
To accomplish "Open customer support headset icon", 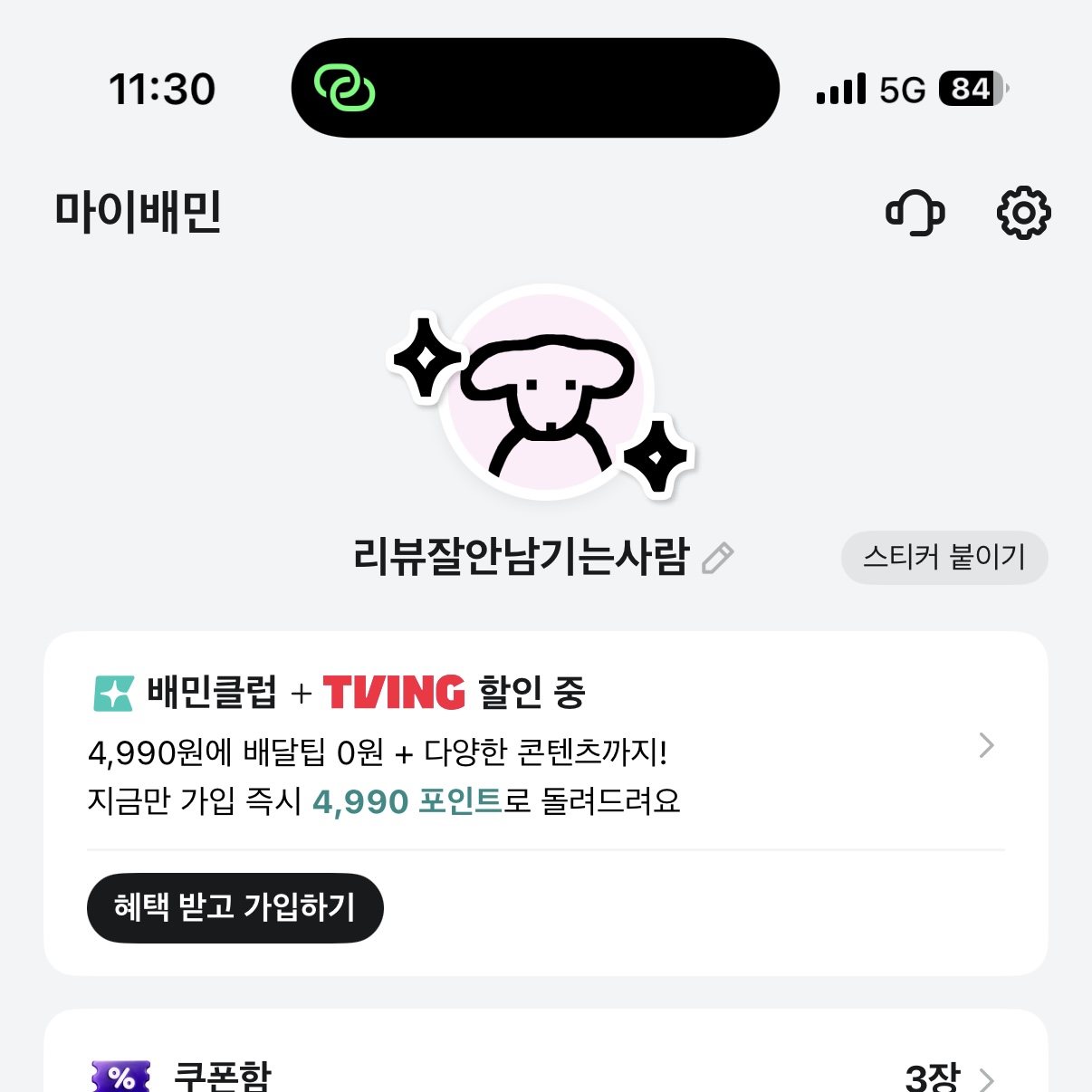I will point(915,214).
